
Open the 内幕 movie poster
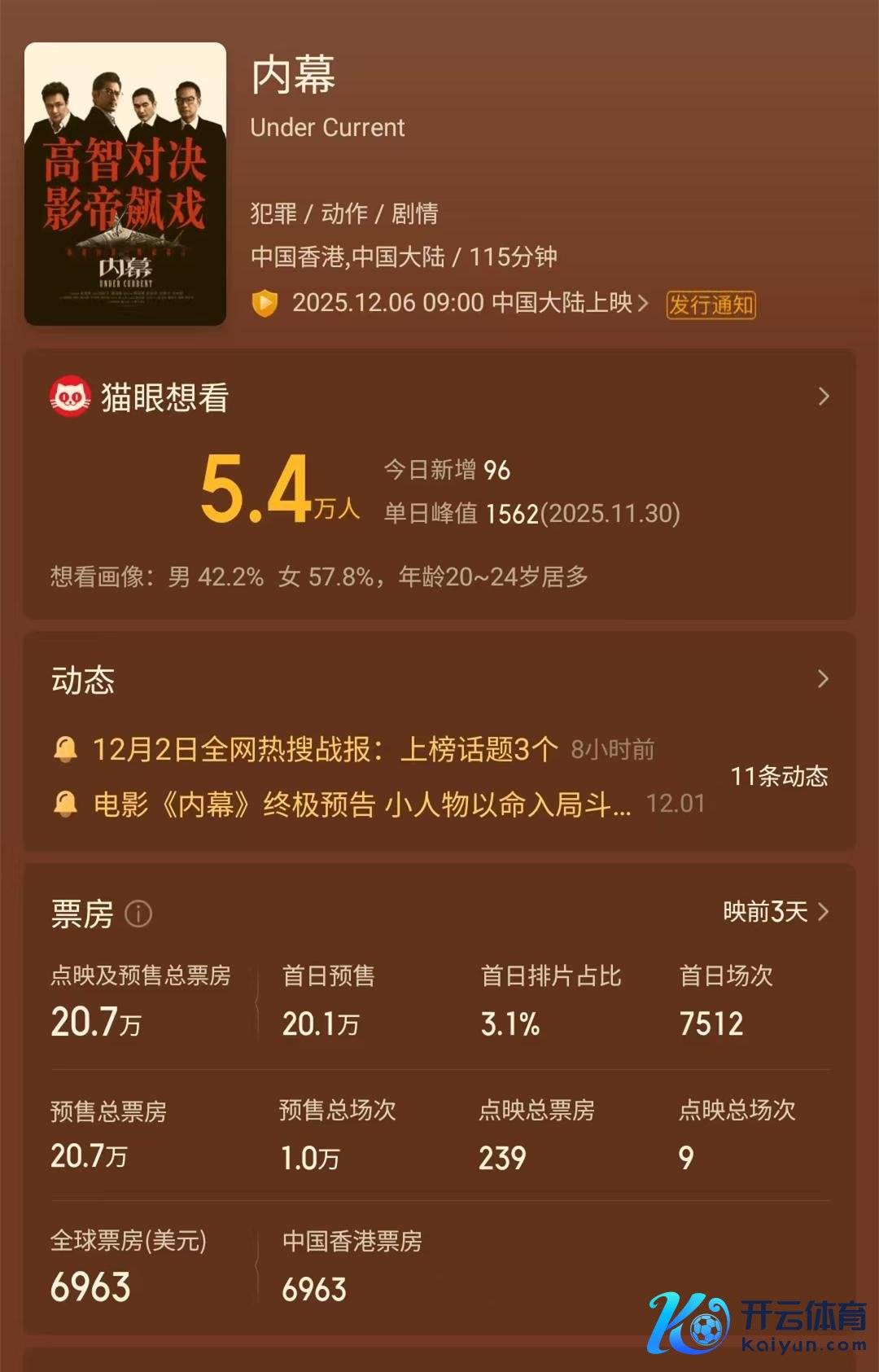pos(125,184)
